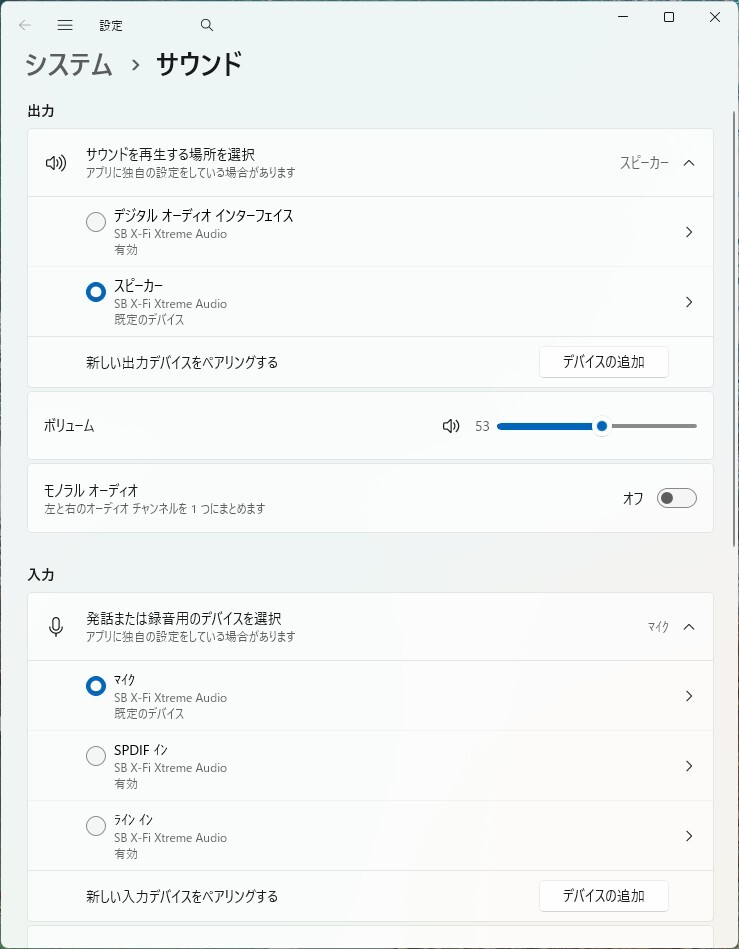Collapse the サウンドを再生する場所を選択 section

point(689,163)
